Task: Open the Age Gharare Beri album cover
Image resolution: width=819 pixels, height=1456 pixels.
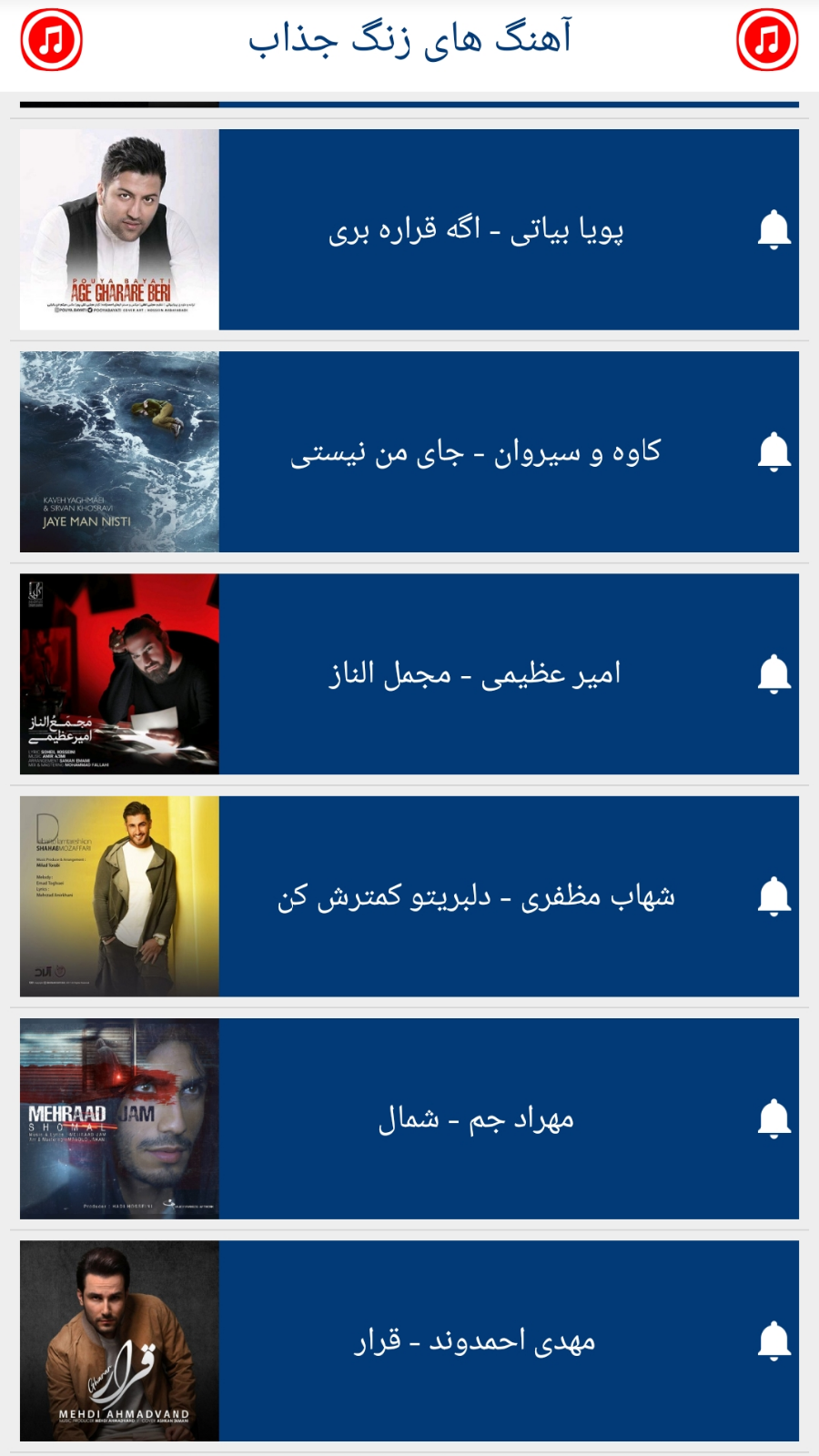Action: 118,228
